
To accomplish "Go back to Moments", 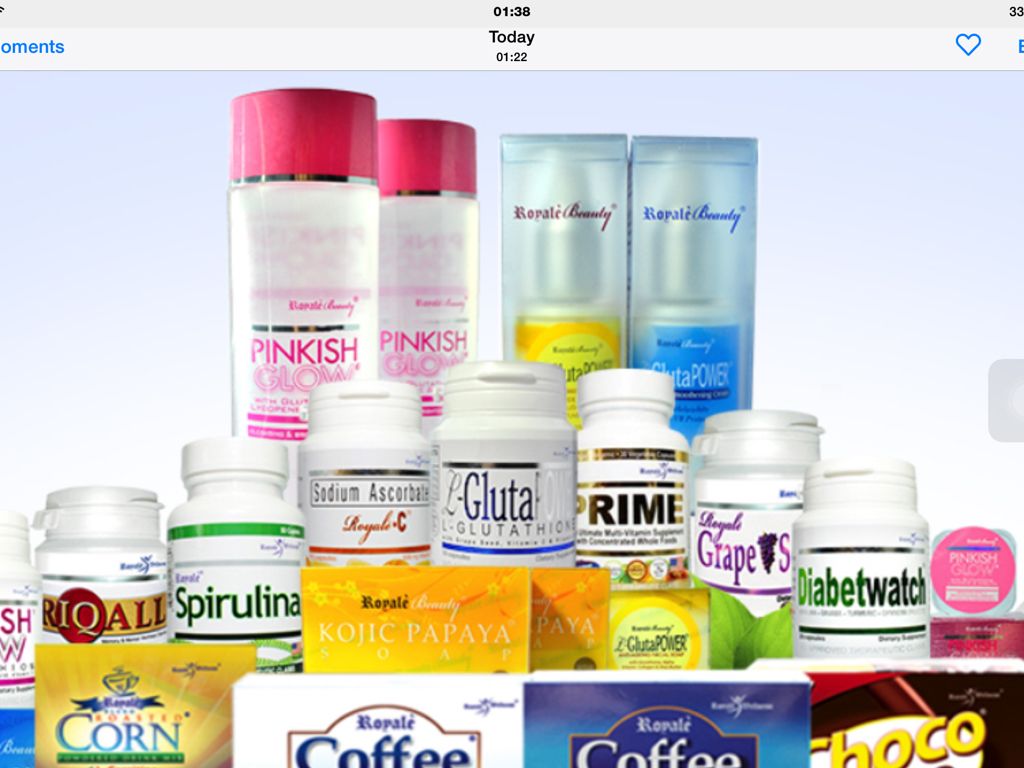I will [30, 47].
